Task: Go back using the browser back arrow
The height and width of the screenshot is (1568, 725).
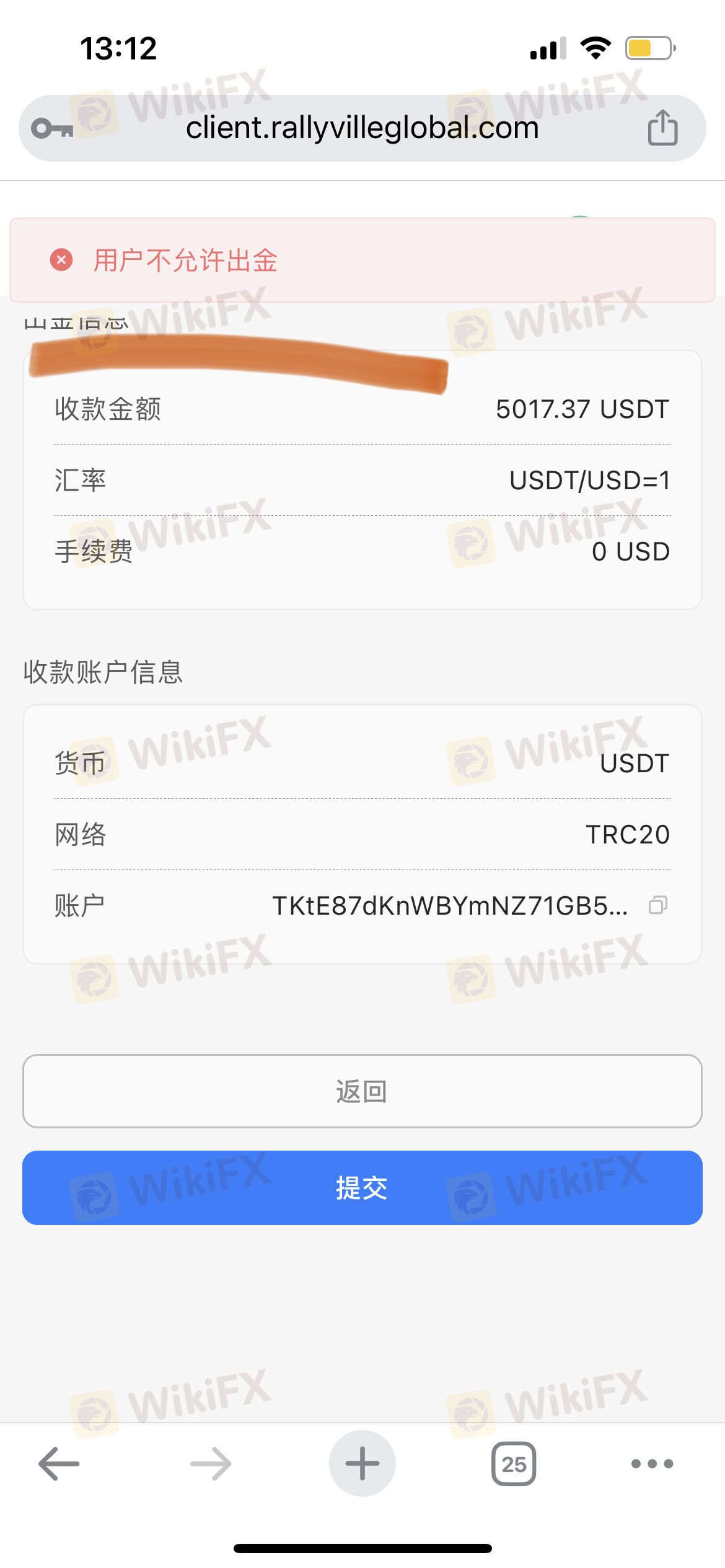Action: click(x=59, y=1464)
